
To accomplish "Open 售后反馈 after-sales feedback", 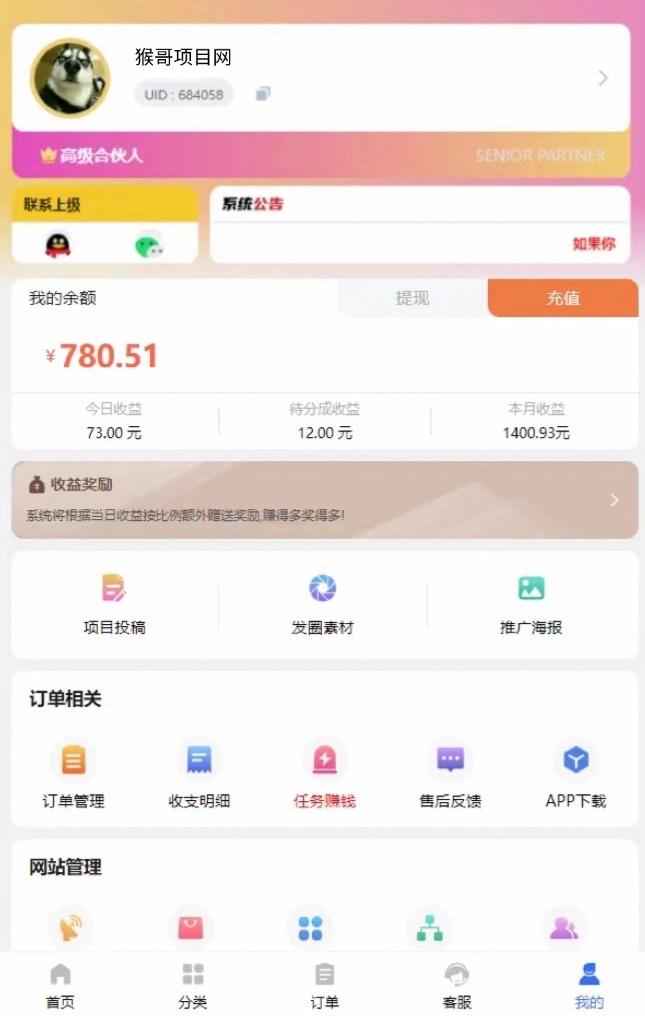I will (450, 775).
